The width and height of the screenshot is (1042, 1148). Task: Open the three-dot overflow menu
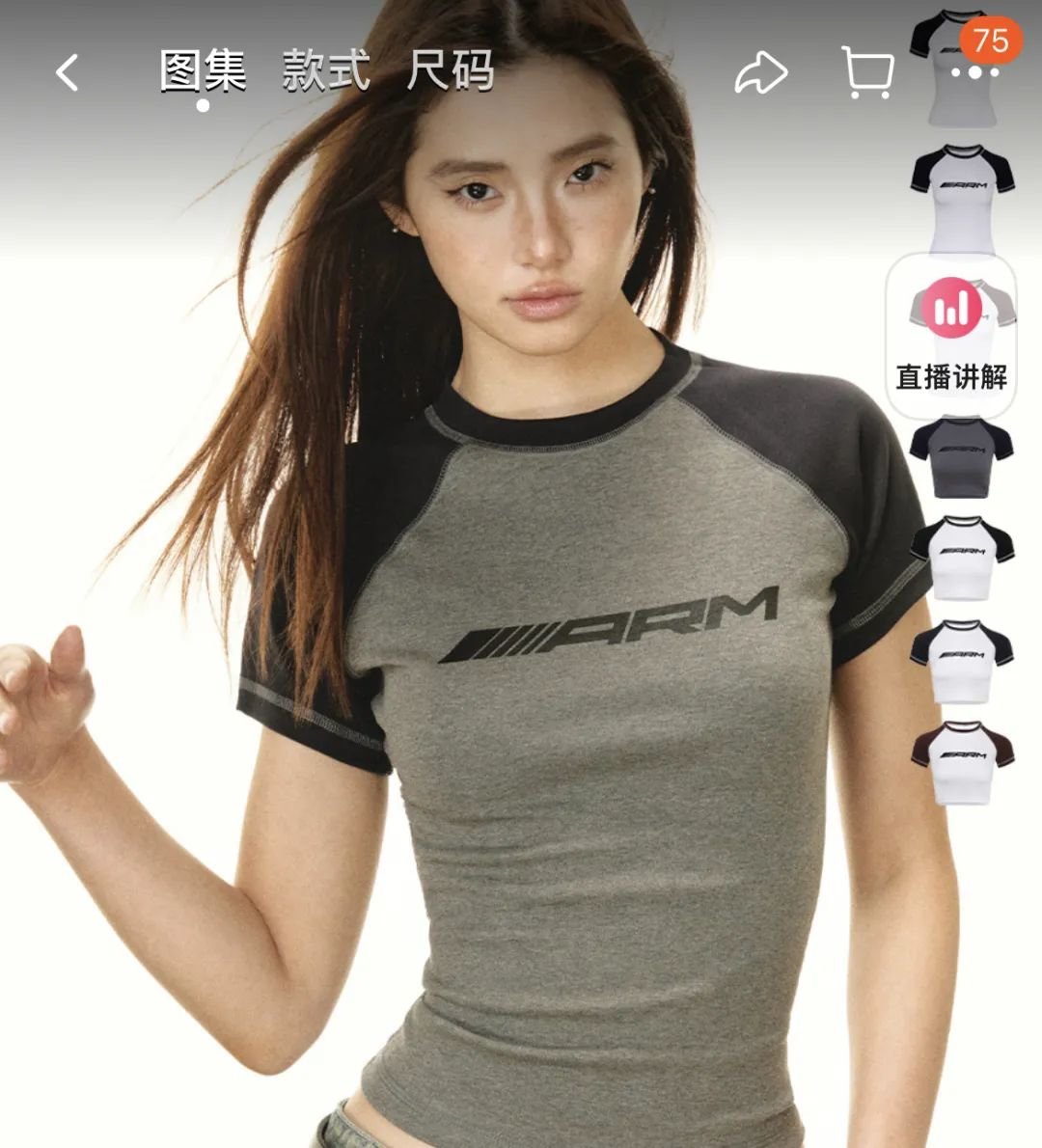tap(974, 73)
